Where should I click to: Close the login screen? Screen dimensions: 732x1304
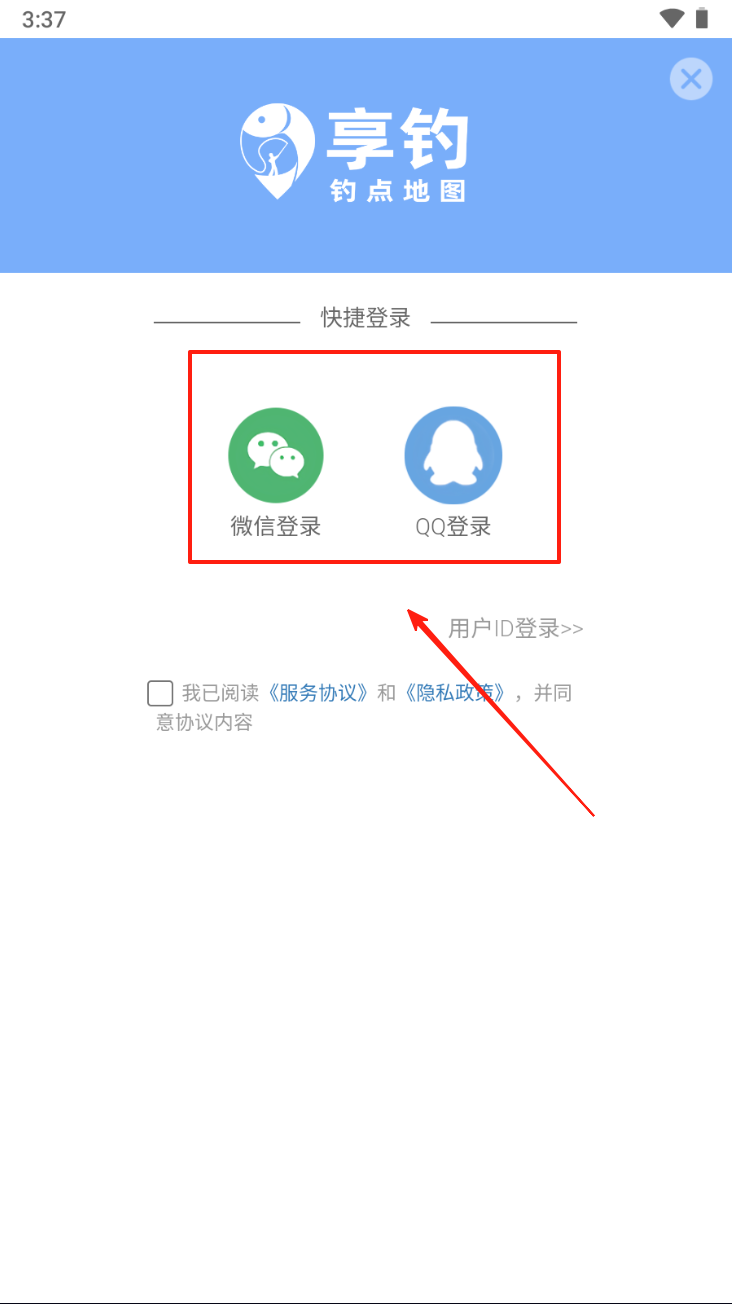(690, 79)
